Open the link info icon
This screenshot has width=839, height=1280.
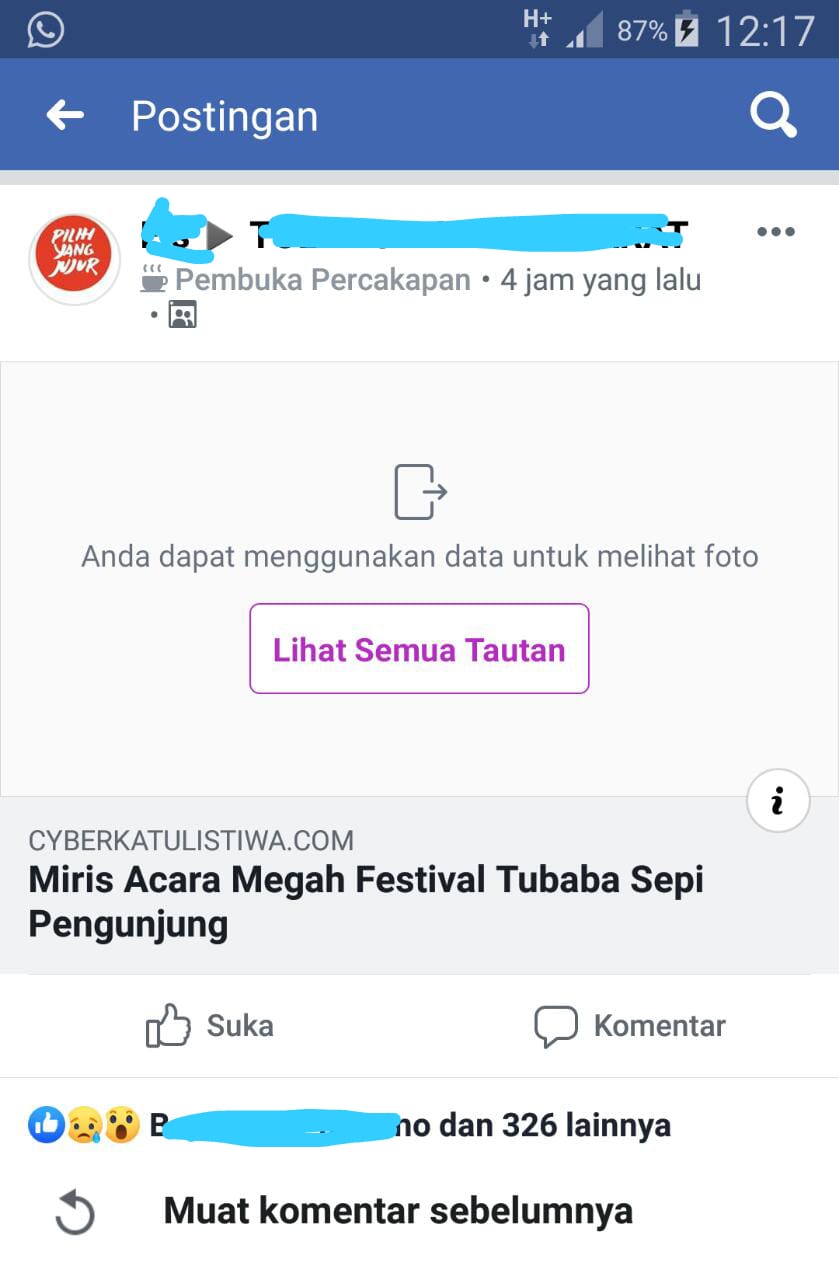click(x=777, y=800)
